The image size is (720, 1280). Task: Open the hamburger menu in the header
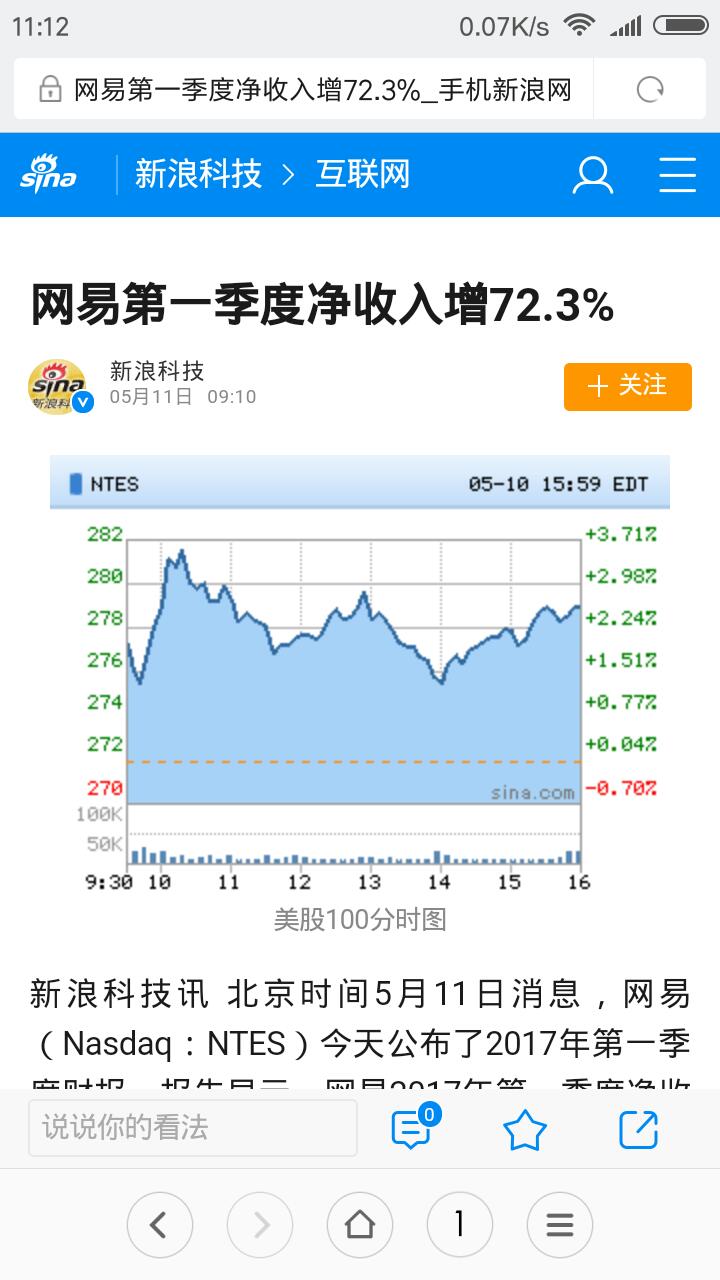coord(677,175)
